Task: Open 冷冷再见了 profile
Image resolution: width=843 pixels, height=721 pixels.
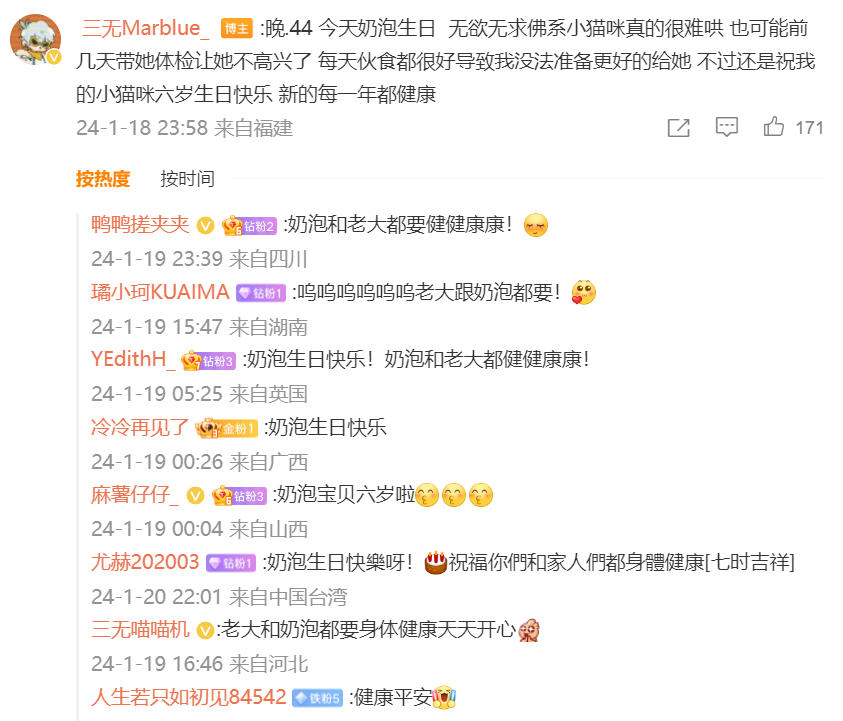Action: (x=140, y=427)
